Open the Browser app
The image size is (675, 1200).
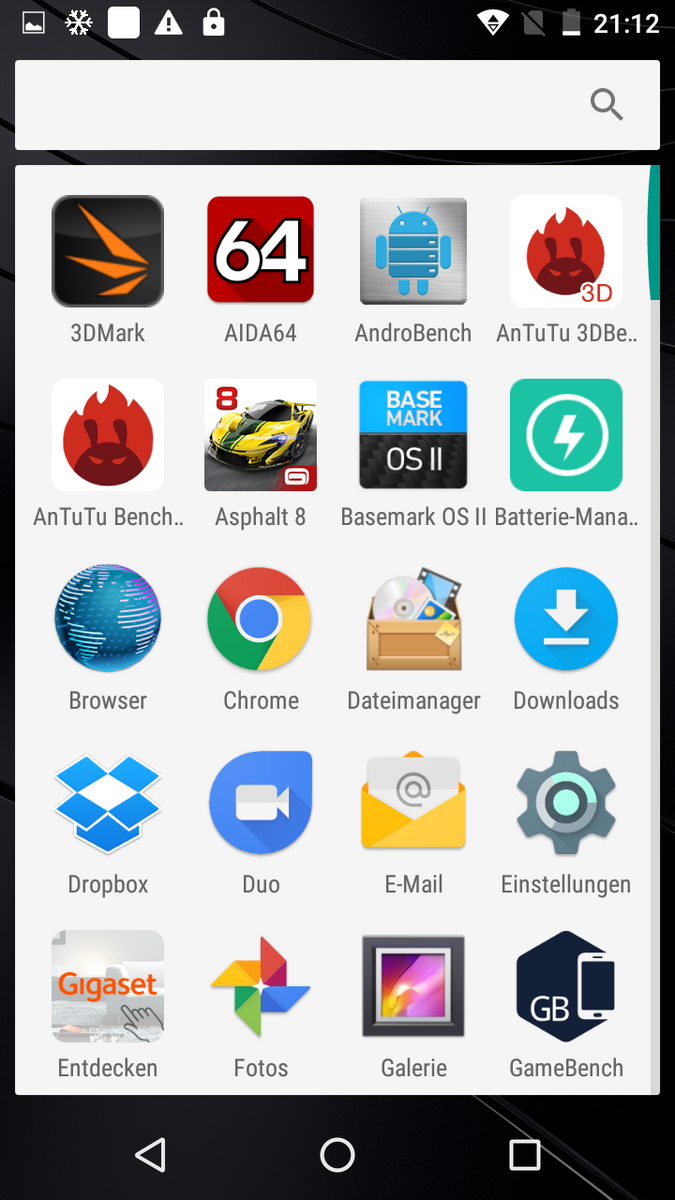click(x=108, y=619)
